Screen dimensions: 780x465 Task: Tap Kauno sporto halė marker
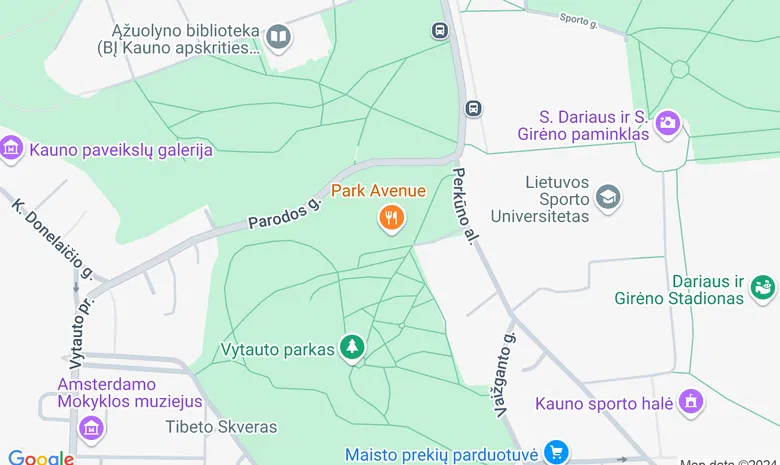690,403
